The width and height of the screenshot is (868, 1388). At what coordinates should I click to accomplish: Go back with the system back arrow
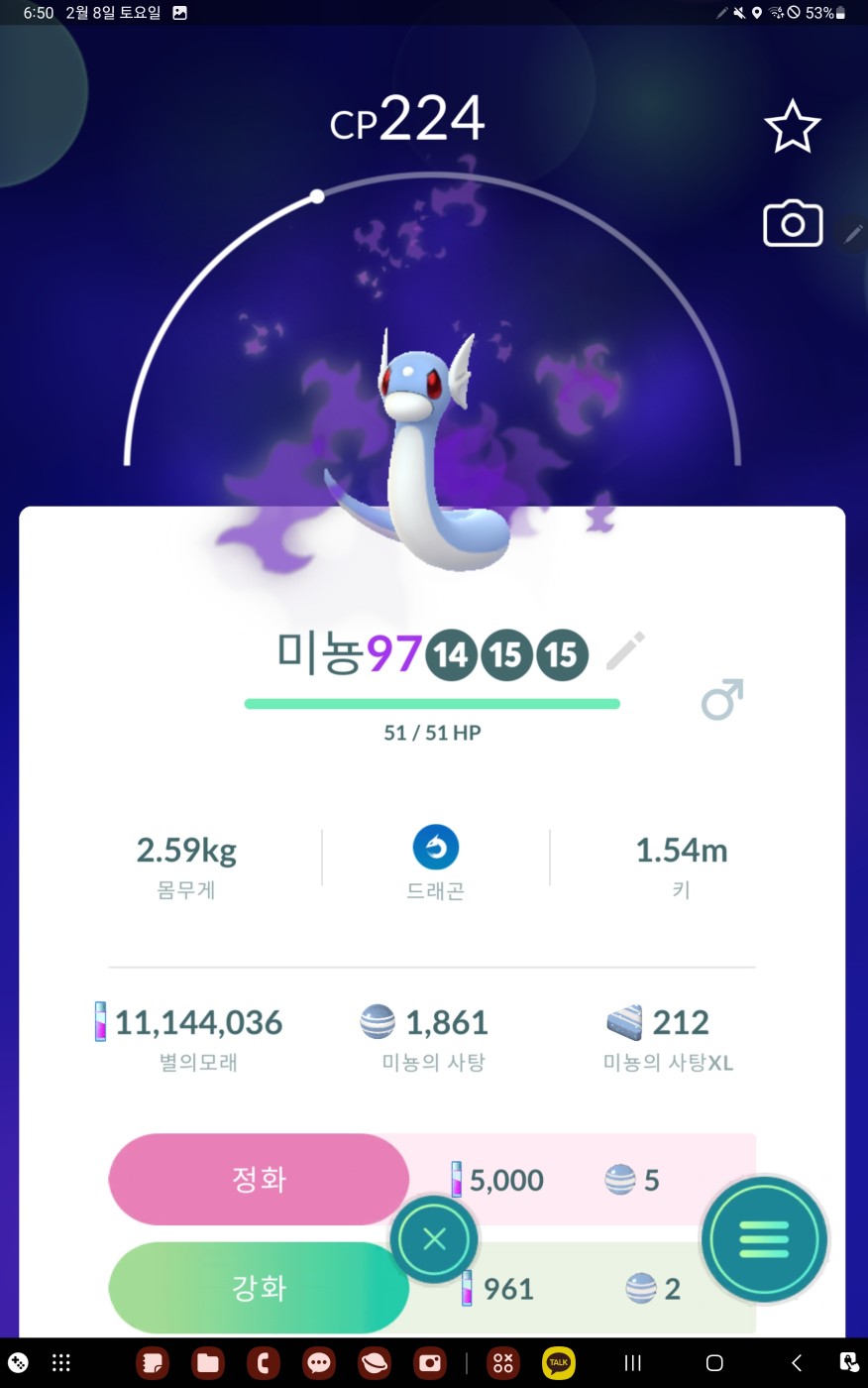(x=796, y=1363)
